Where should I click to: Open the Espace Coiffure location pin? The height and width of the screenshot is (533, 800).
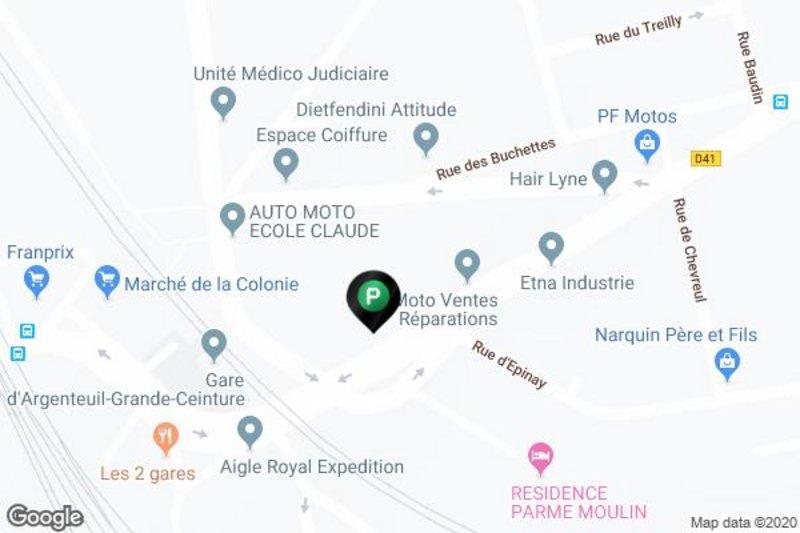point(287,162)
